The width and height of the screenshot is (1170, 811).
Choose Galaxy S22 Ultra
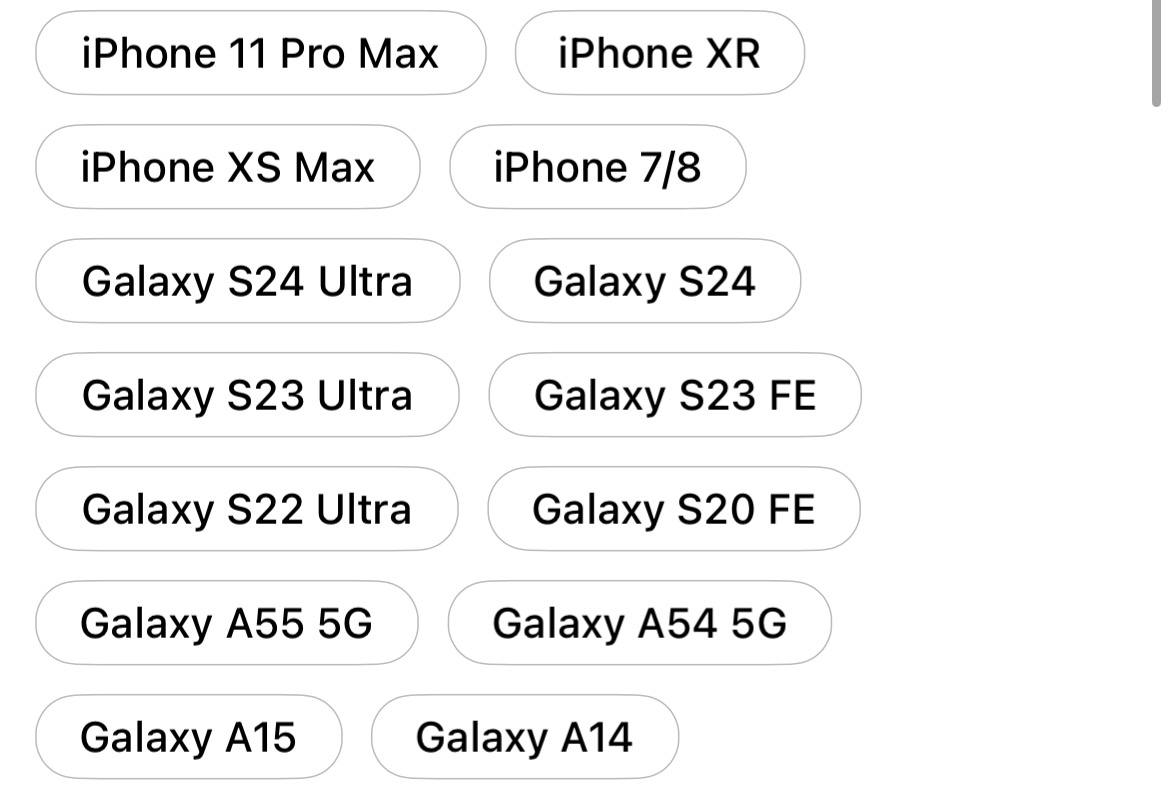point(246,509)
